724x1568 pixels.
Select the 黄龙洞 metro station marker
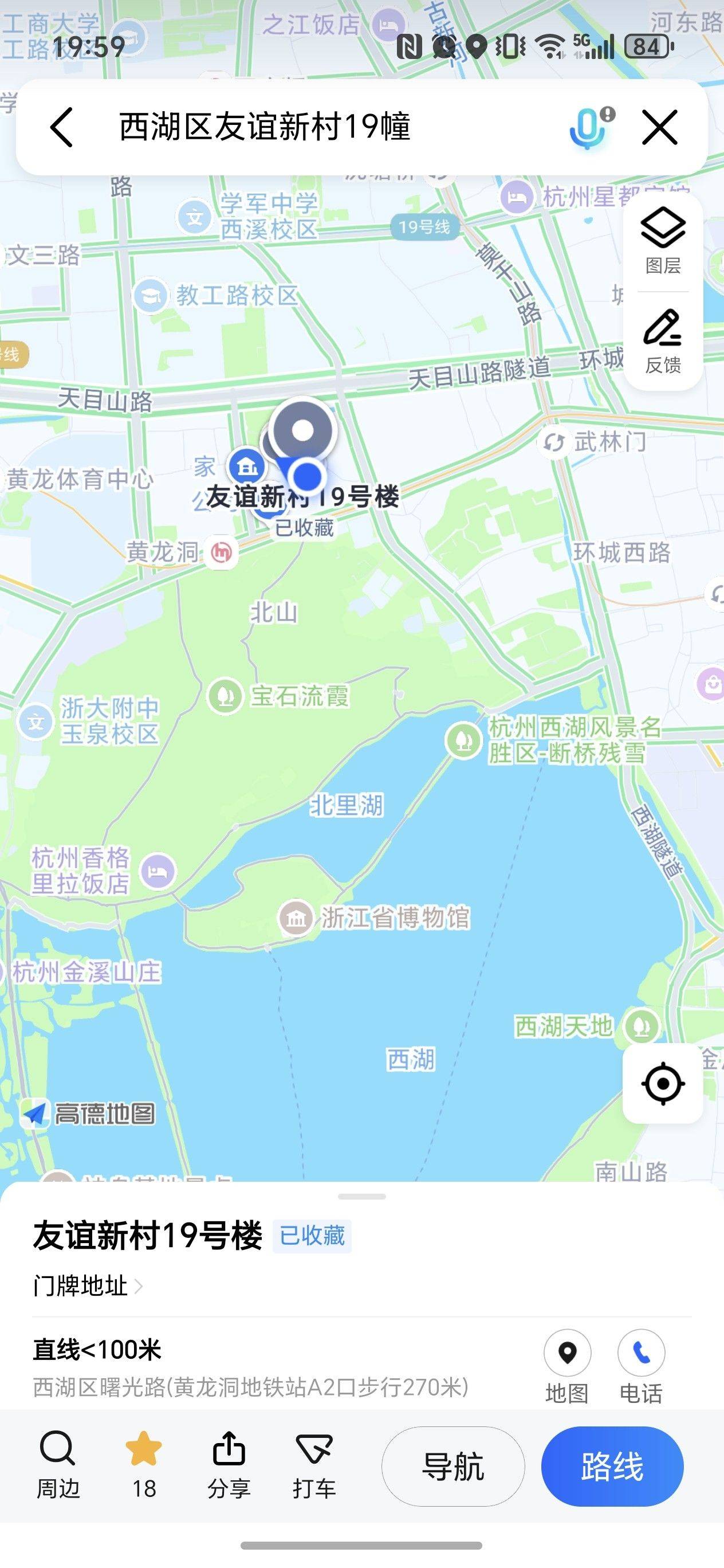[222, 552]
